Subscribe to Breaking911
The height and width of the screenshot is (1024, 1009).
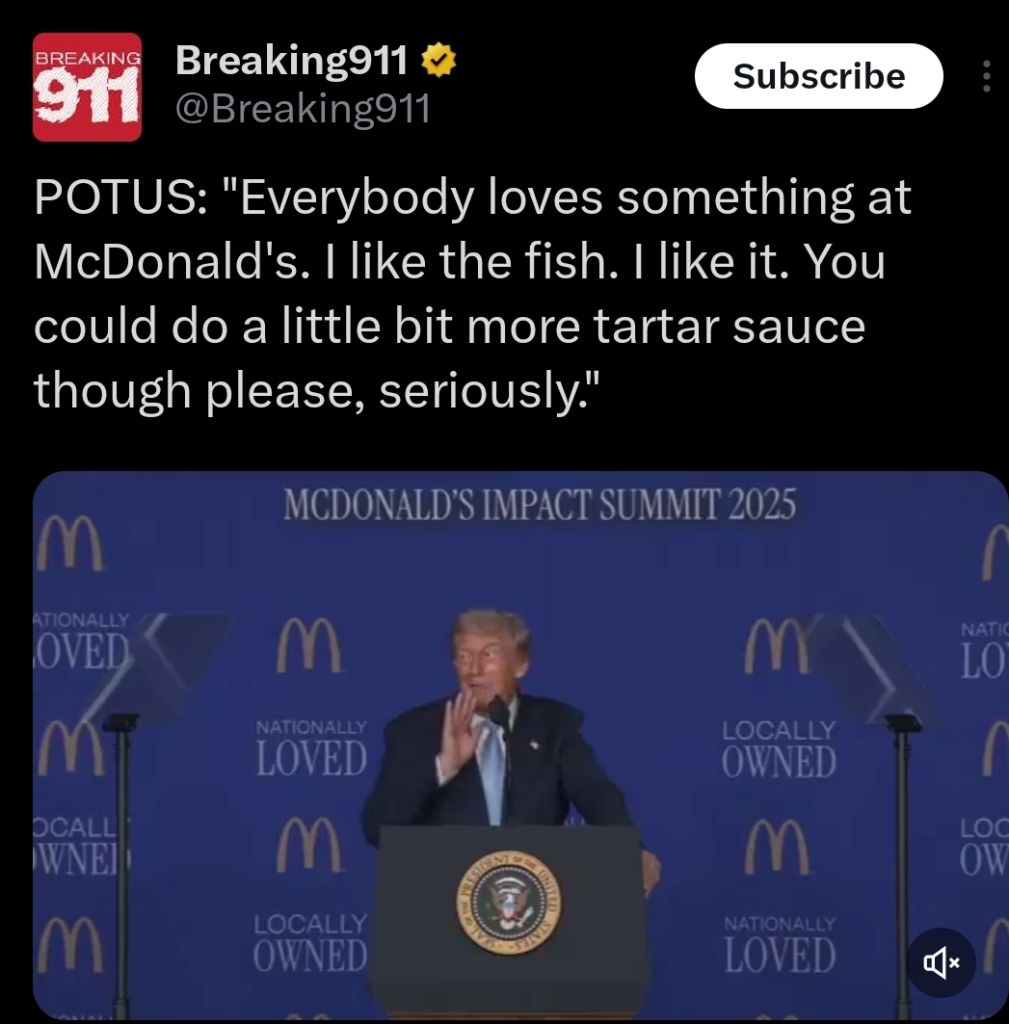[818, 76]
